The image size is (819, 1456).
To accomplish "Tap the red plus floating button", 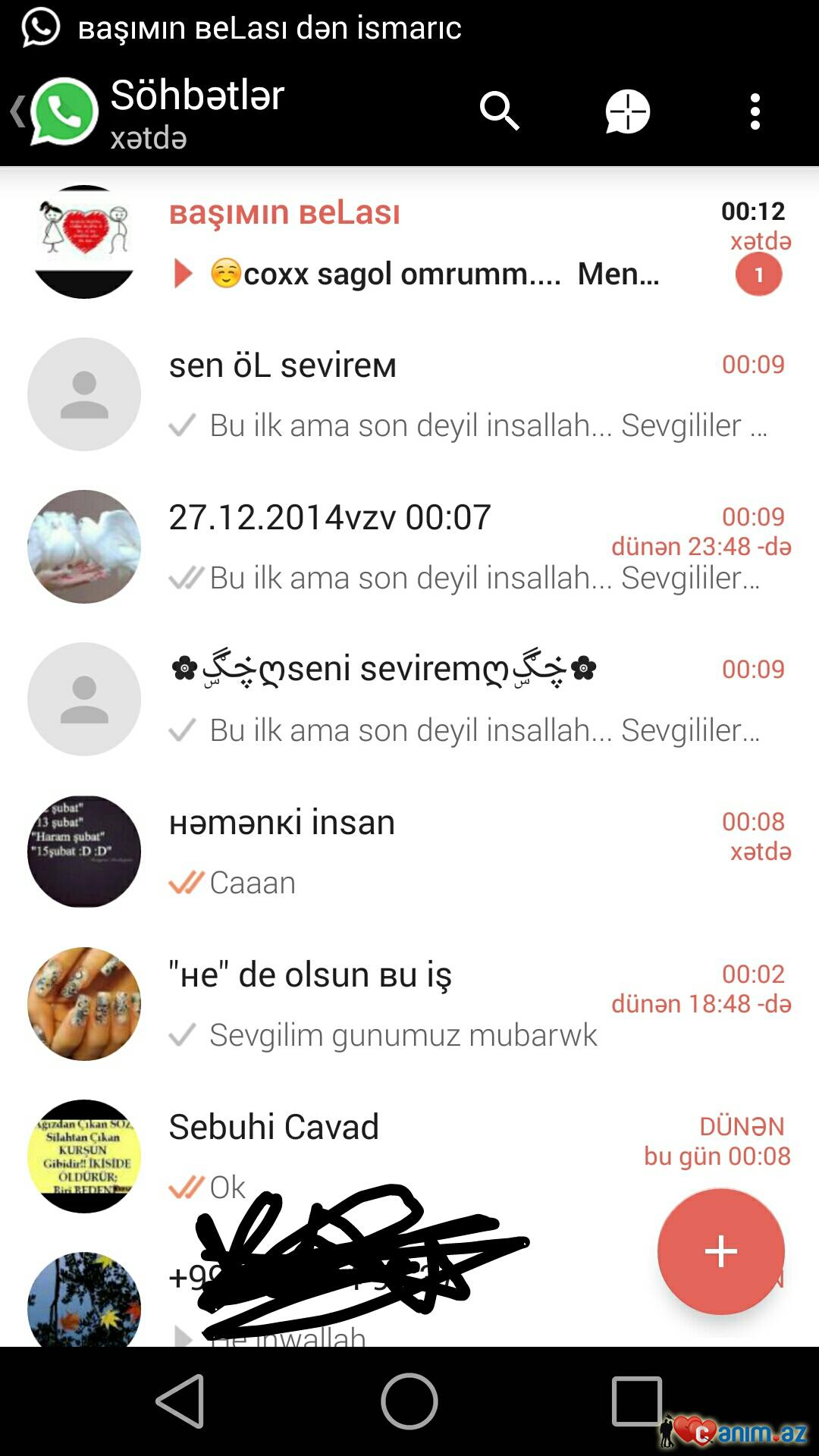I will tap(720, 1251).
